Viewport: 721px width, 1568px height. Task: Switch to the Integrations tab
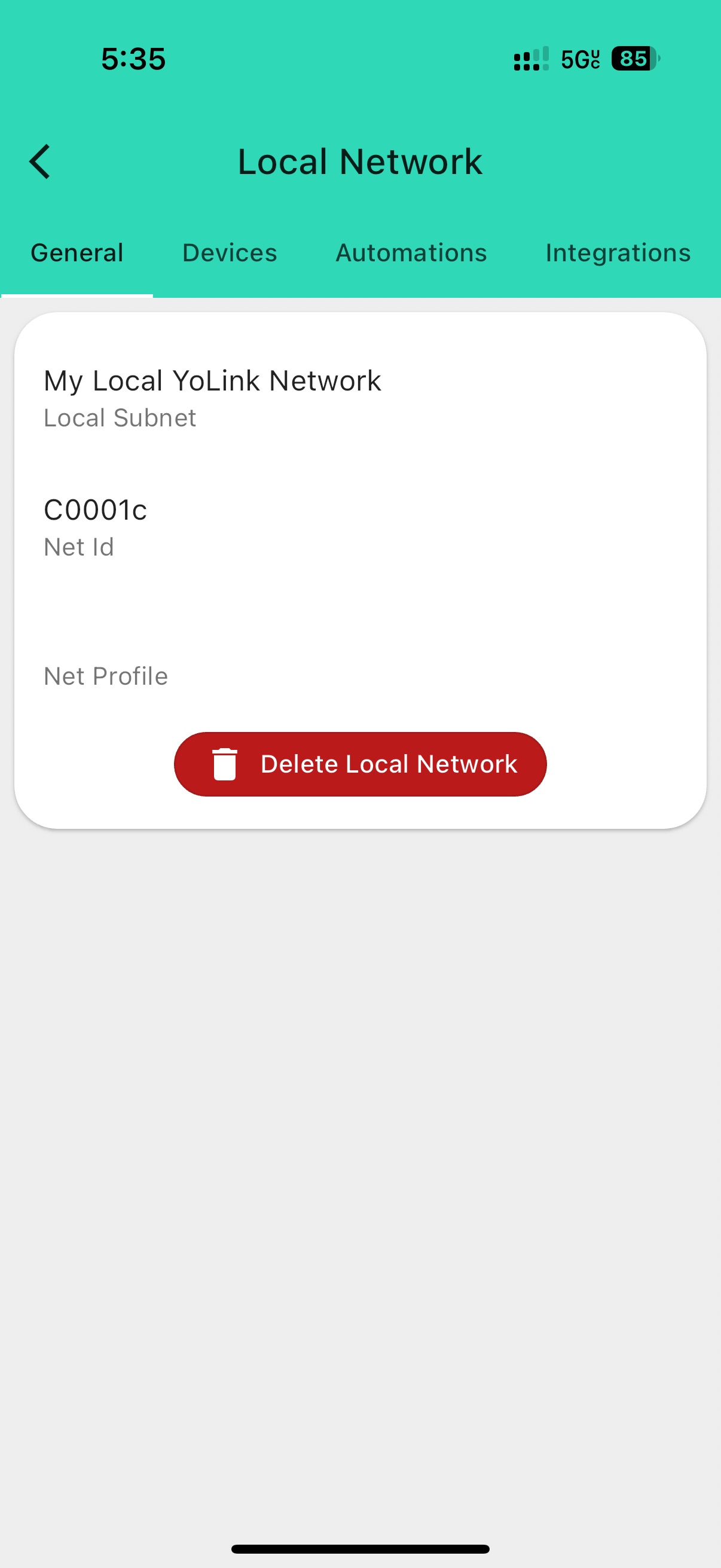pyautogui.click(x=618, y=253)
